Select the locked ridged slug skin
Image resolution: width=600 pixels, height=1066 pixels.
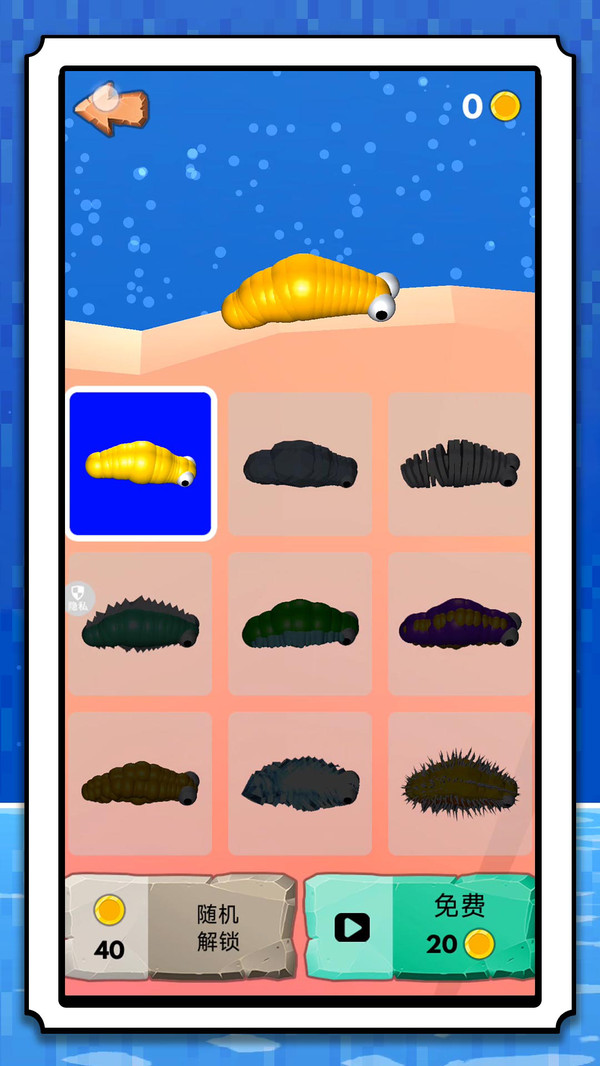click(x=460, y=464)
